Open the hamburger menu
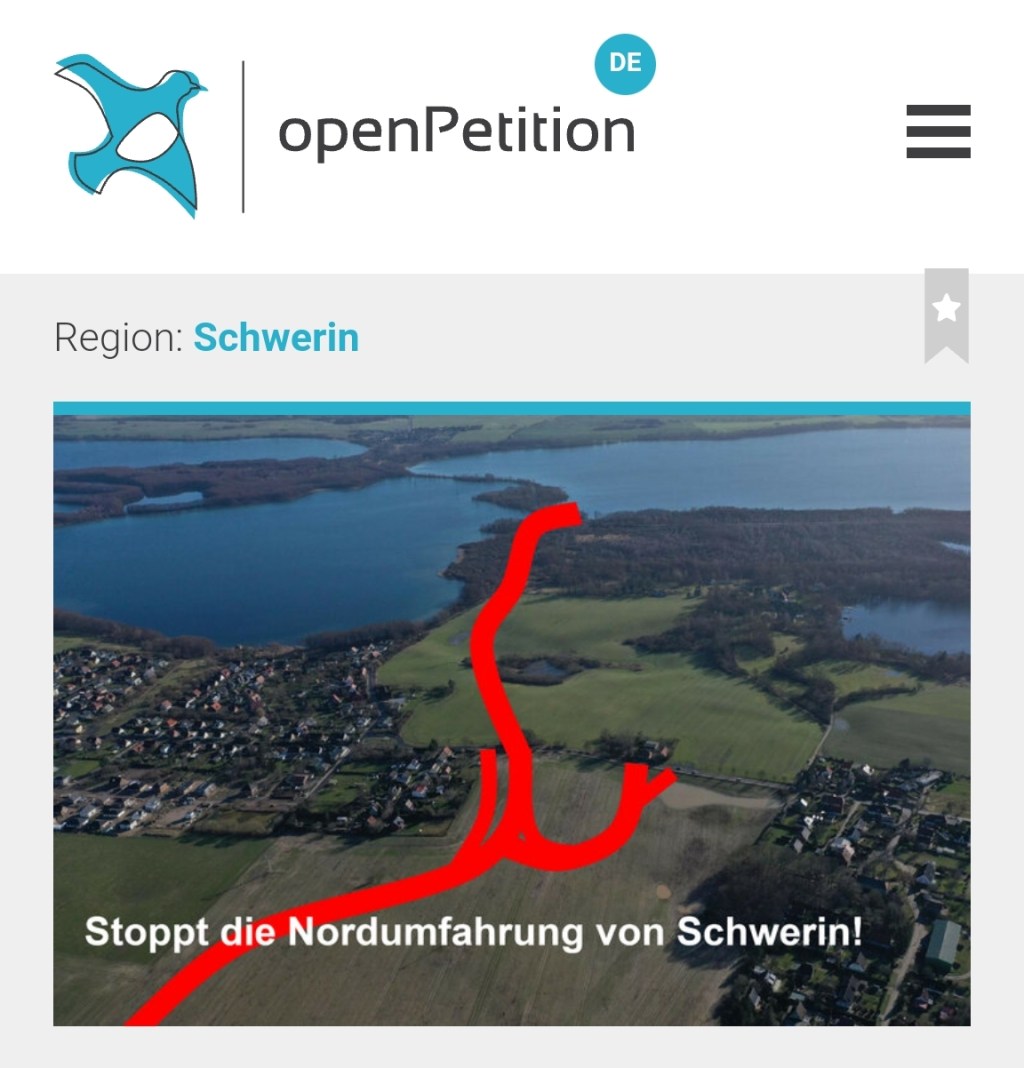Image resolution: width=1024 pixels, height=1068 pixels. [938, 131]
